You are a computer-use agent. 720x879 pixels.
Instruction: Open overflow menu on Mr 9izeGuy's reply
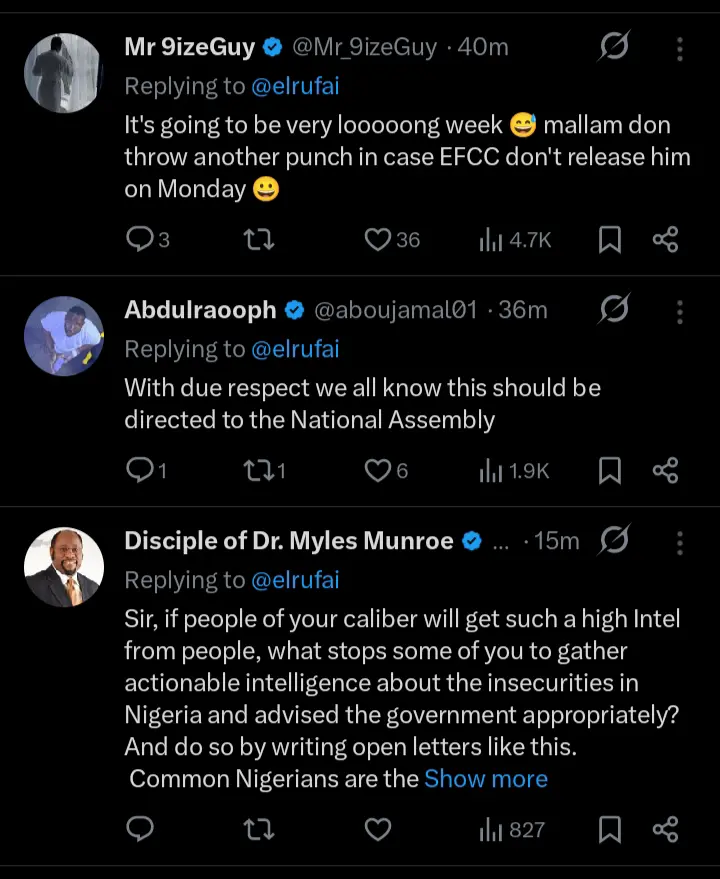click(x=680, y=48)
